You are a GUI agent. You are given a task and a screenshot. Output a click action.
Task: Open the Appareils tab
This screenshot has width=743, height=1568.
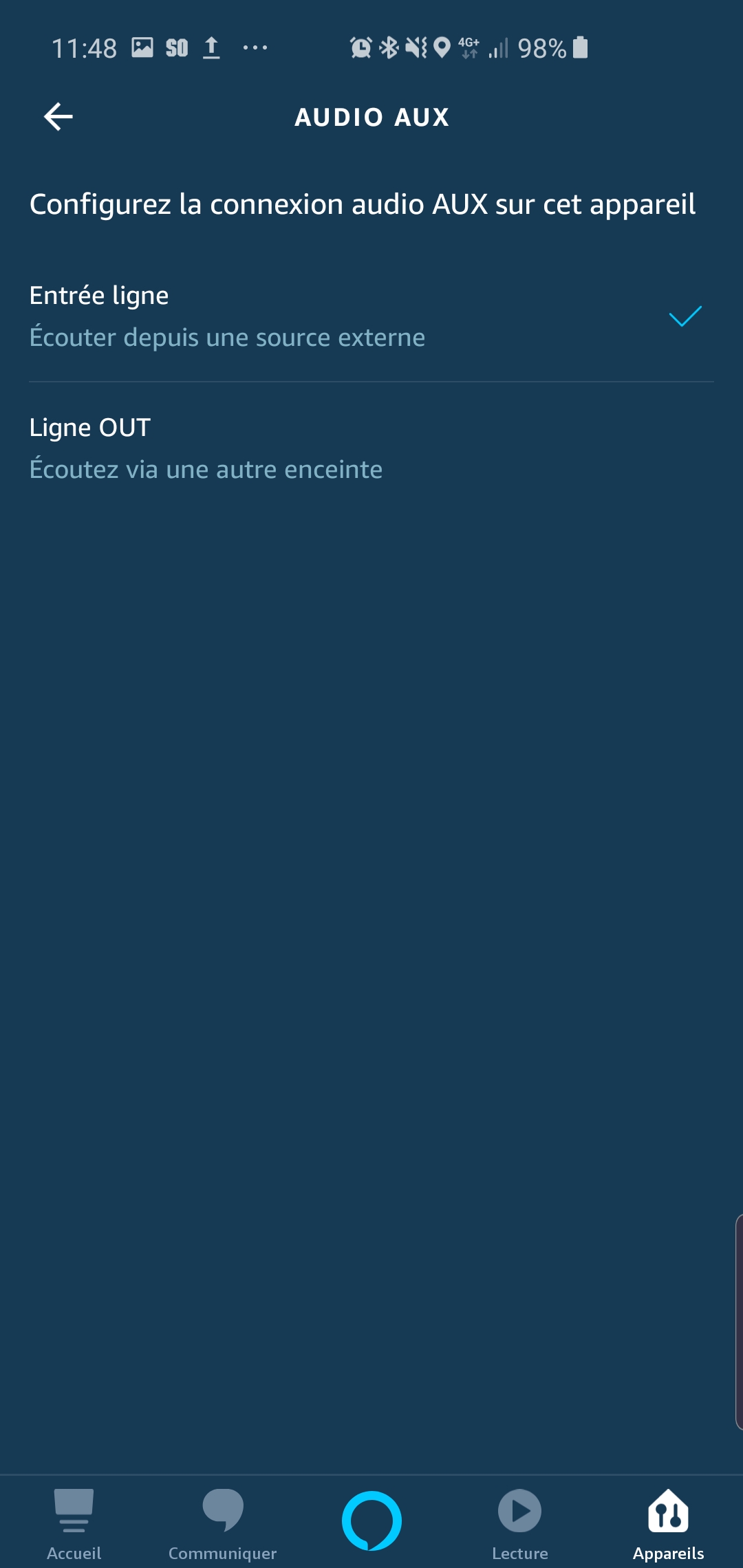tap(669, 1523)
